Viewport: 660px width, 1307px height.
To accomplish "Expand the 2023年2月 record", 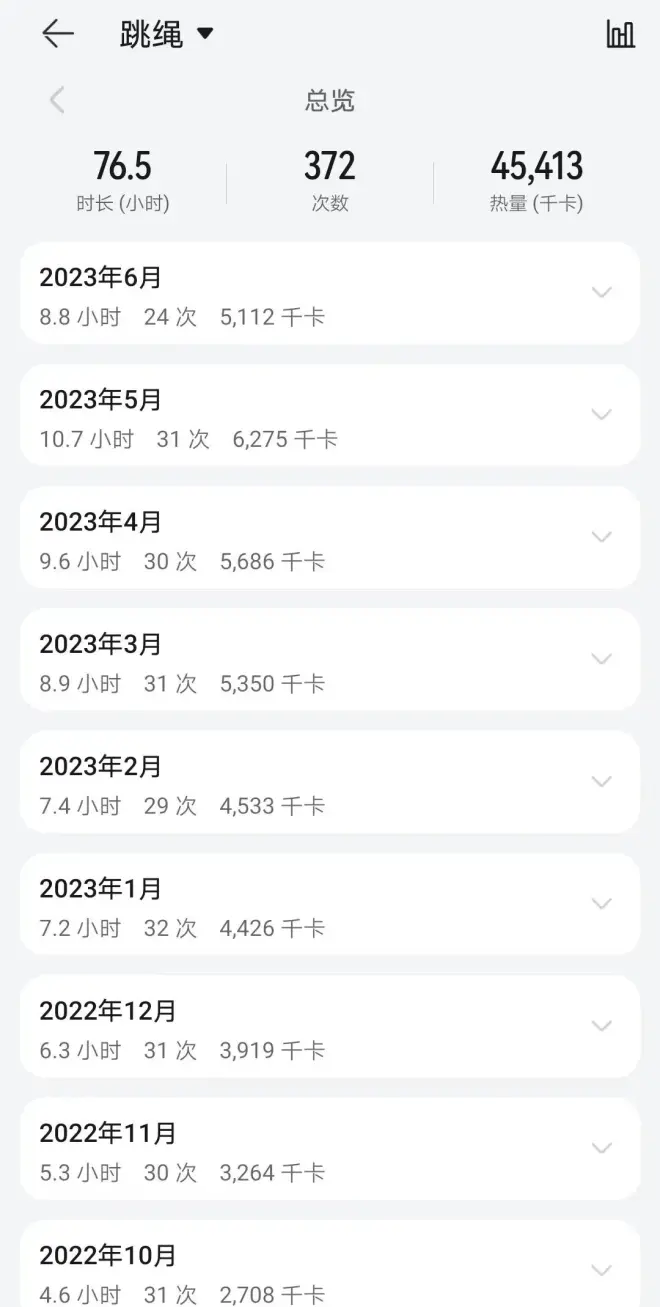I will pos(601,781).
